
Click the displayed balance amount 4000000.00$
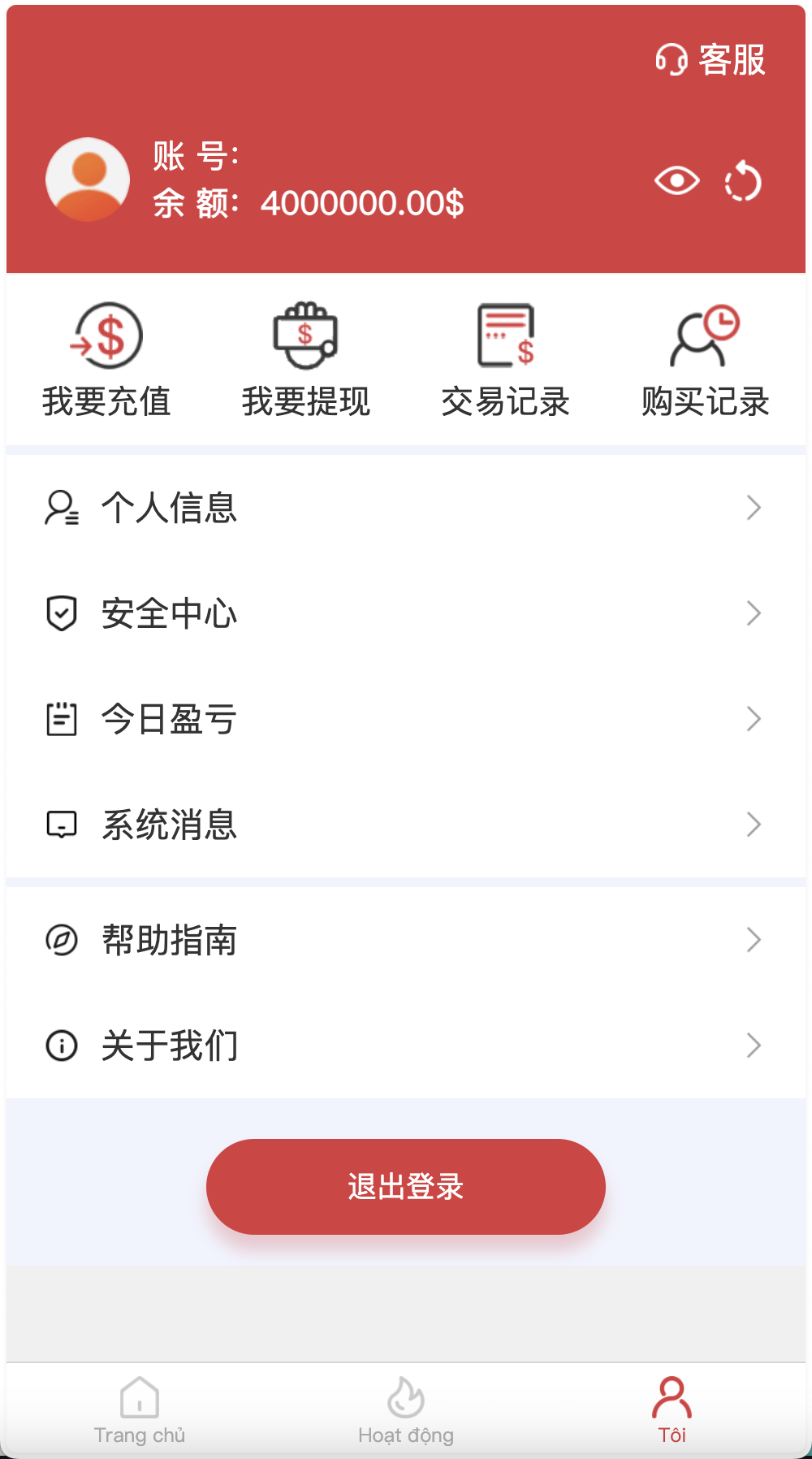point(363,203)
